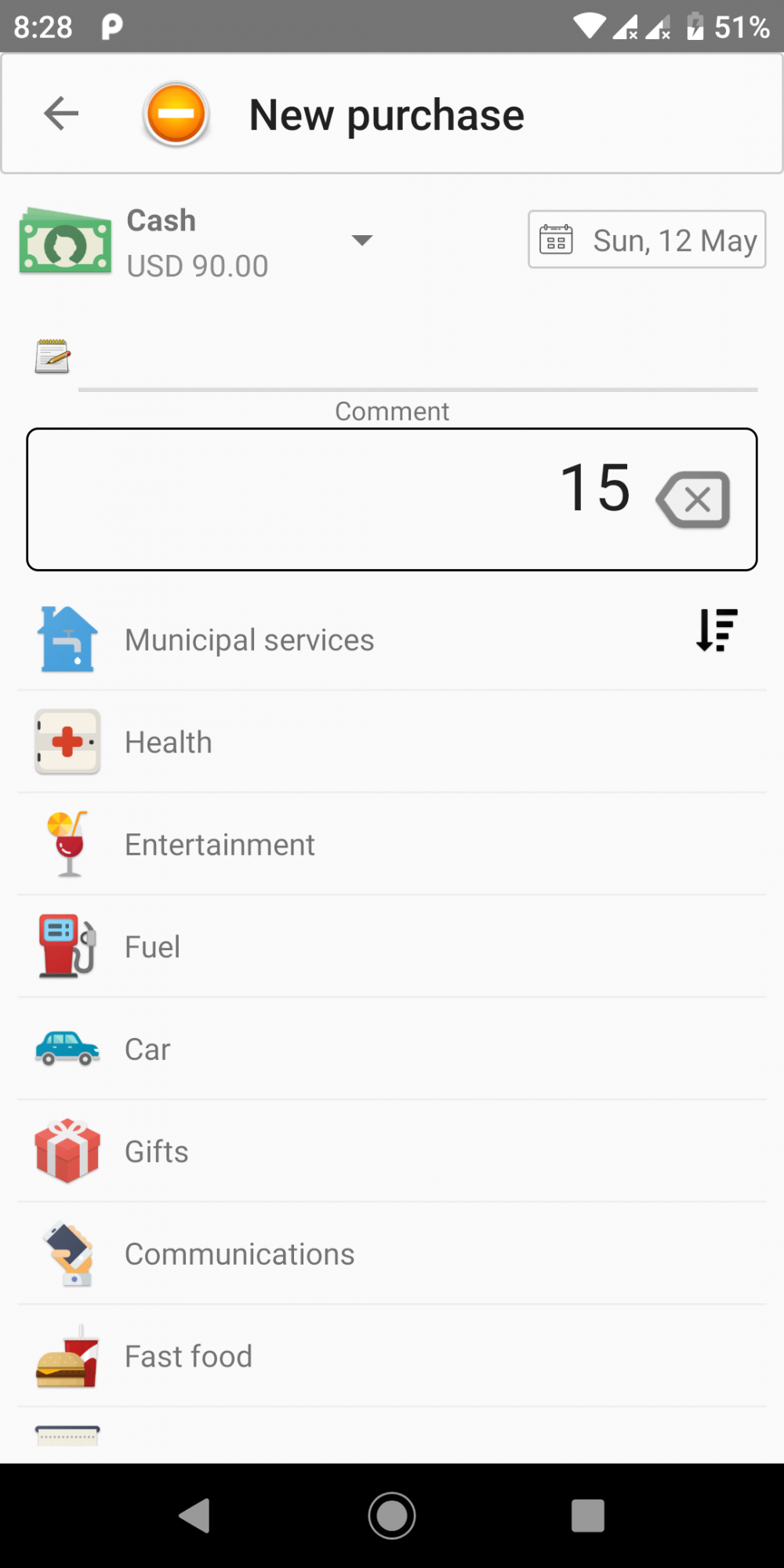Pick the Entertainment category
Screen dimensions: 784x1568
[392, 844]
